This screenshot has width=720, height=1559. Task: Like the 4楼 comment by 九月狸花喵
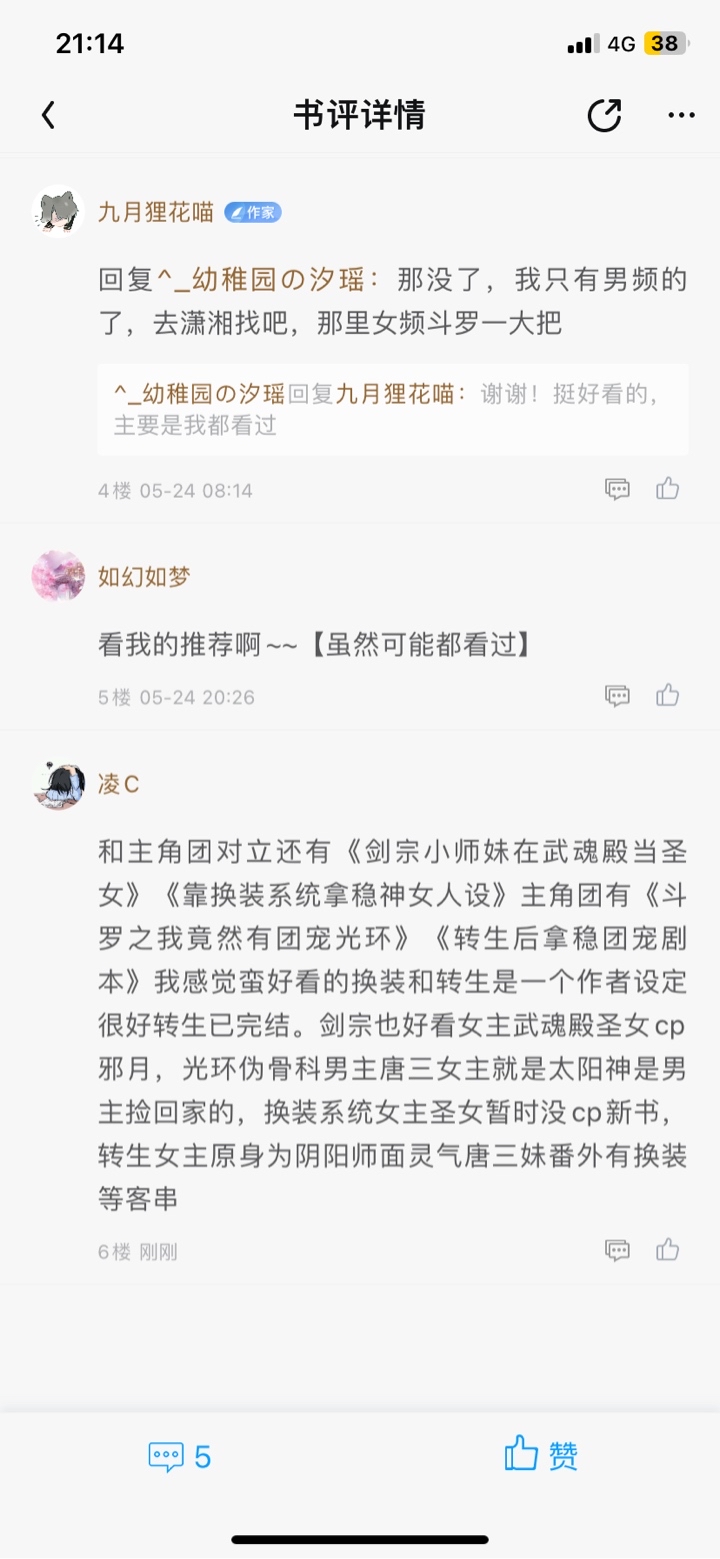click(x=668, y=489)
